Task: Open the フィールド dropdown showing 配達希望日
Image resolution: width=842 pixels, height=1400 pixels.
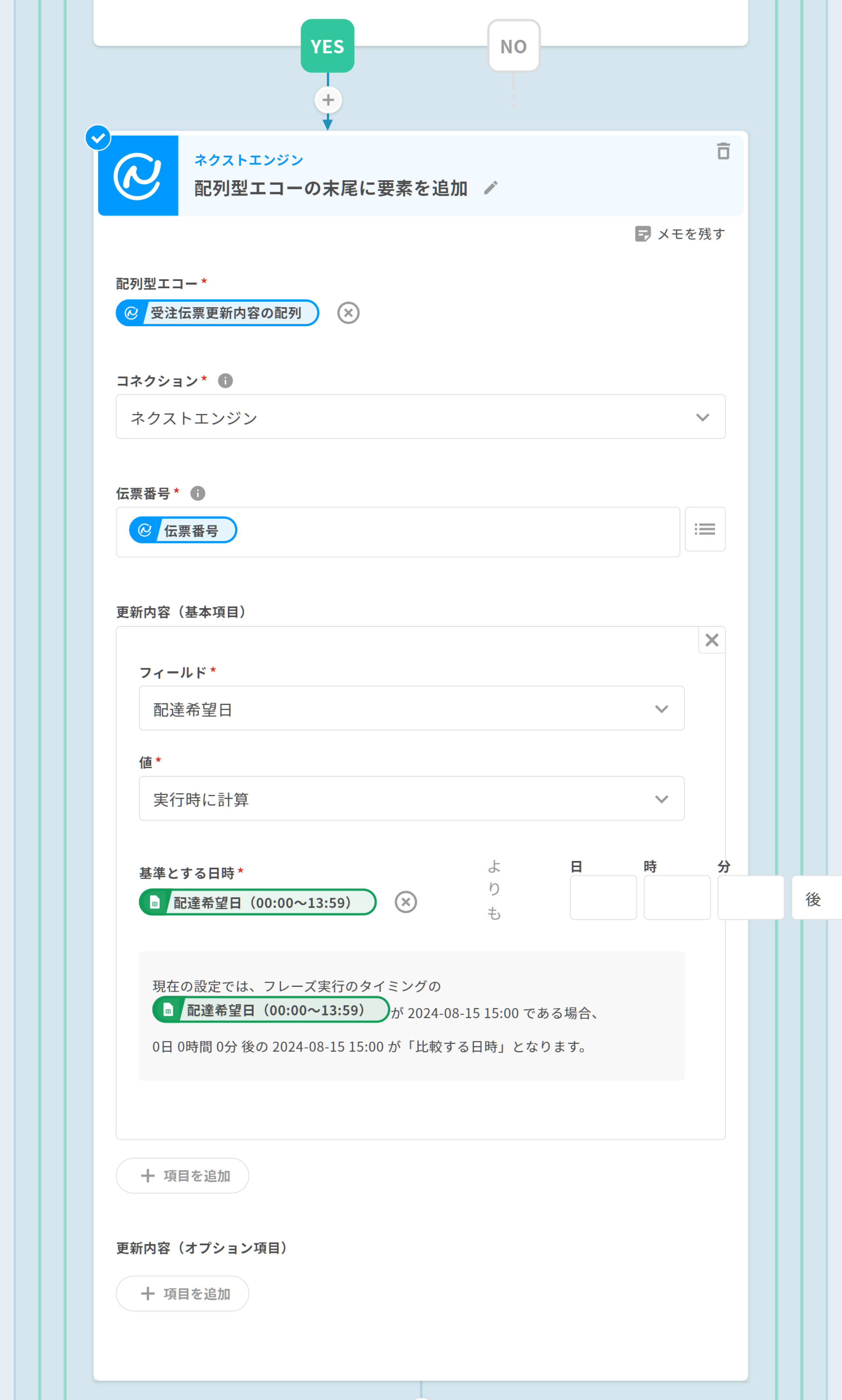Action: [411, 708]
